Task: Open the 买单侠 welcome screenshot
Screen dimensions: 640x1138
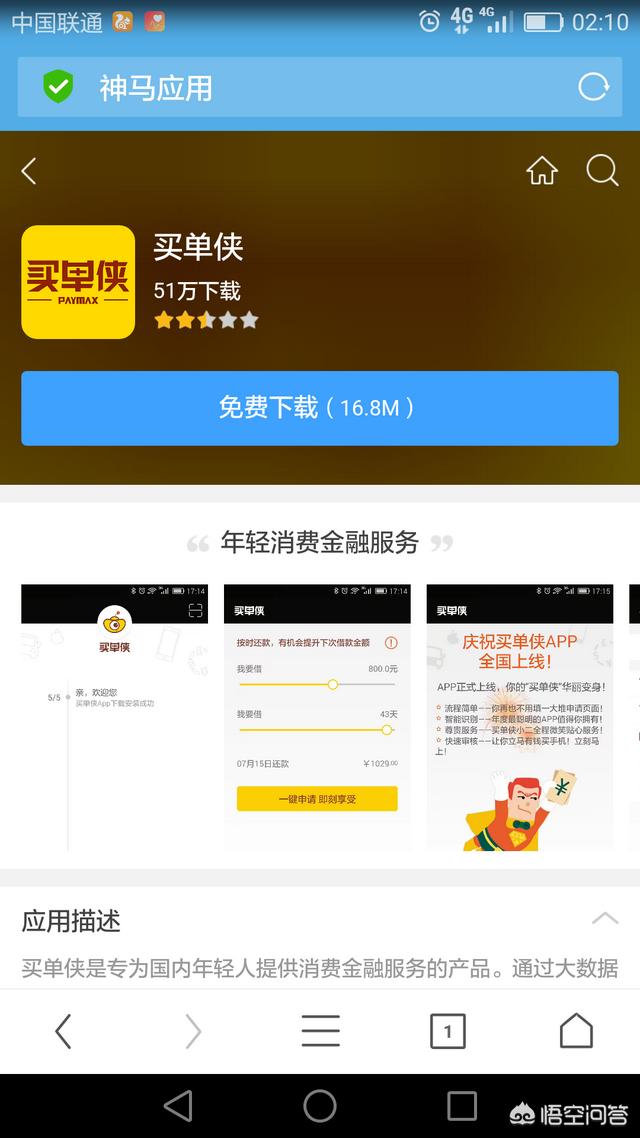Action: click(115, 717)
